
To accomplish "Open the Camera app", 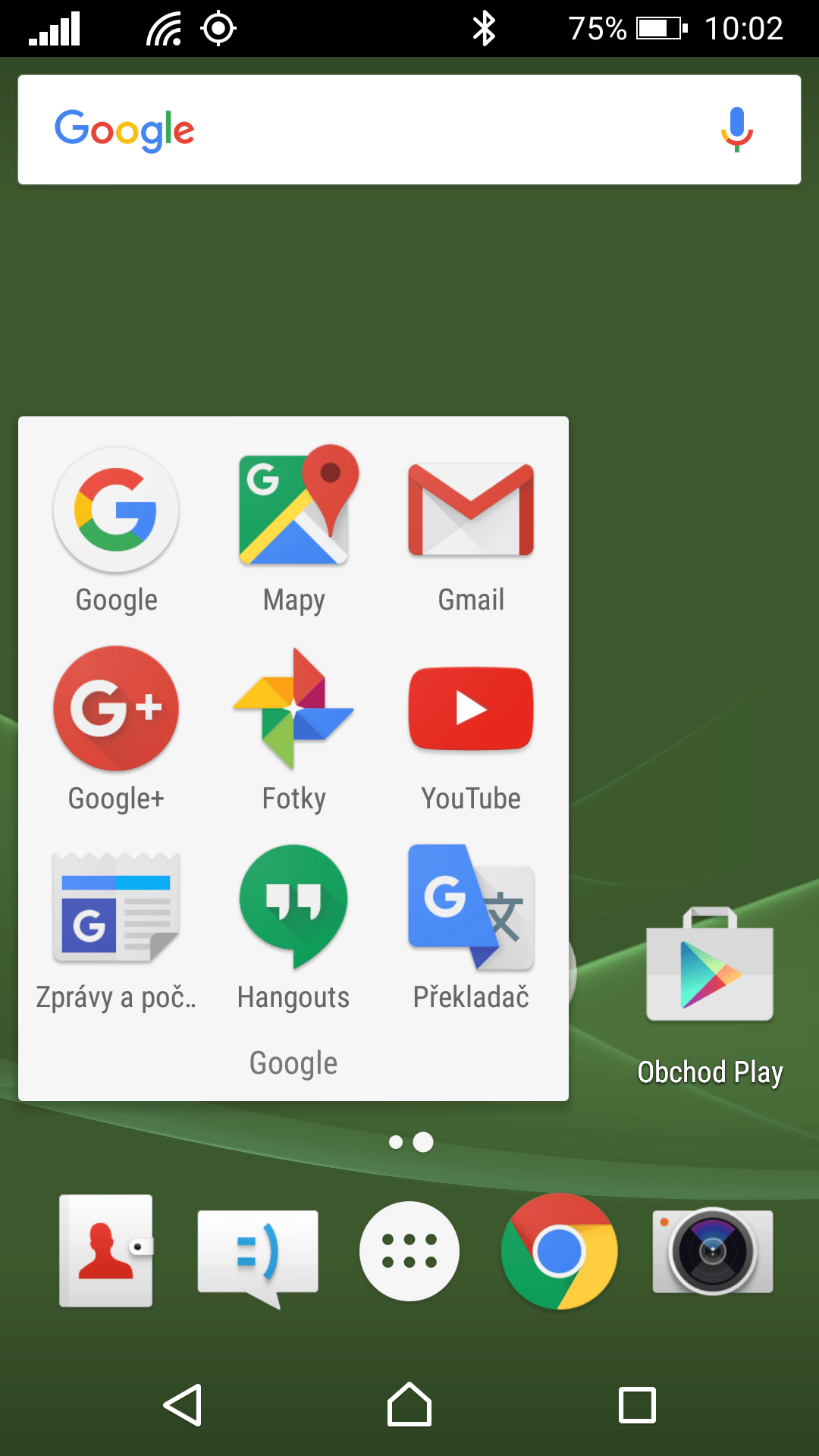I will coord(712,1251).
